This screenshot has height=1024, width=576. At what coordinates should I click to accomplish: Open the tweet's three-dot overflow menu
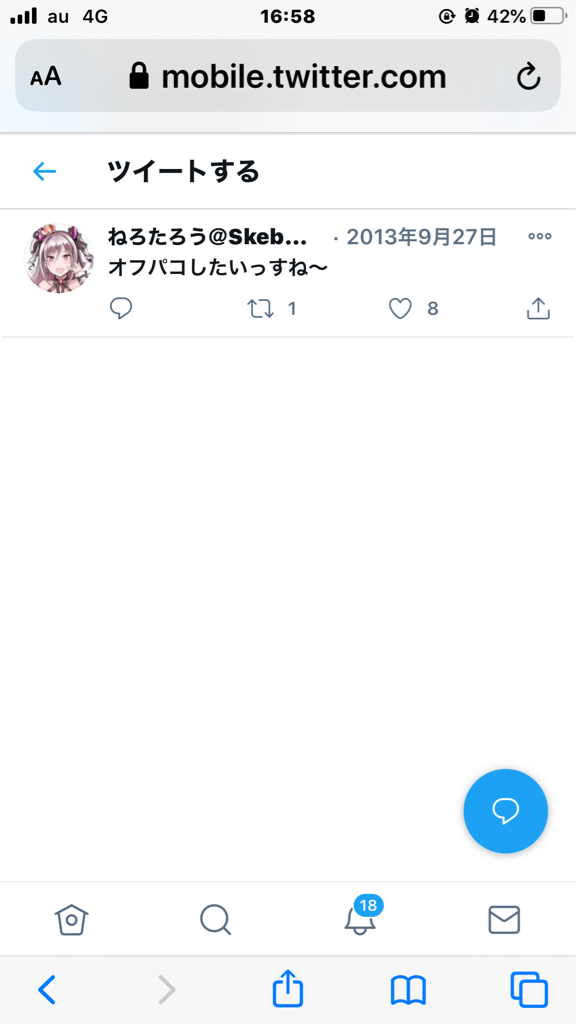[x=539, y=236]
